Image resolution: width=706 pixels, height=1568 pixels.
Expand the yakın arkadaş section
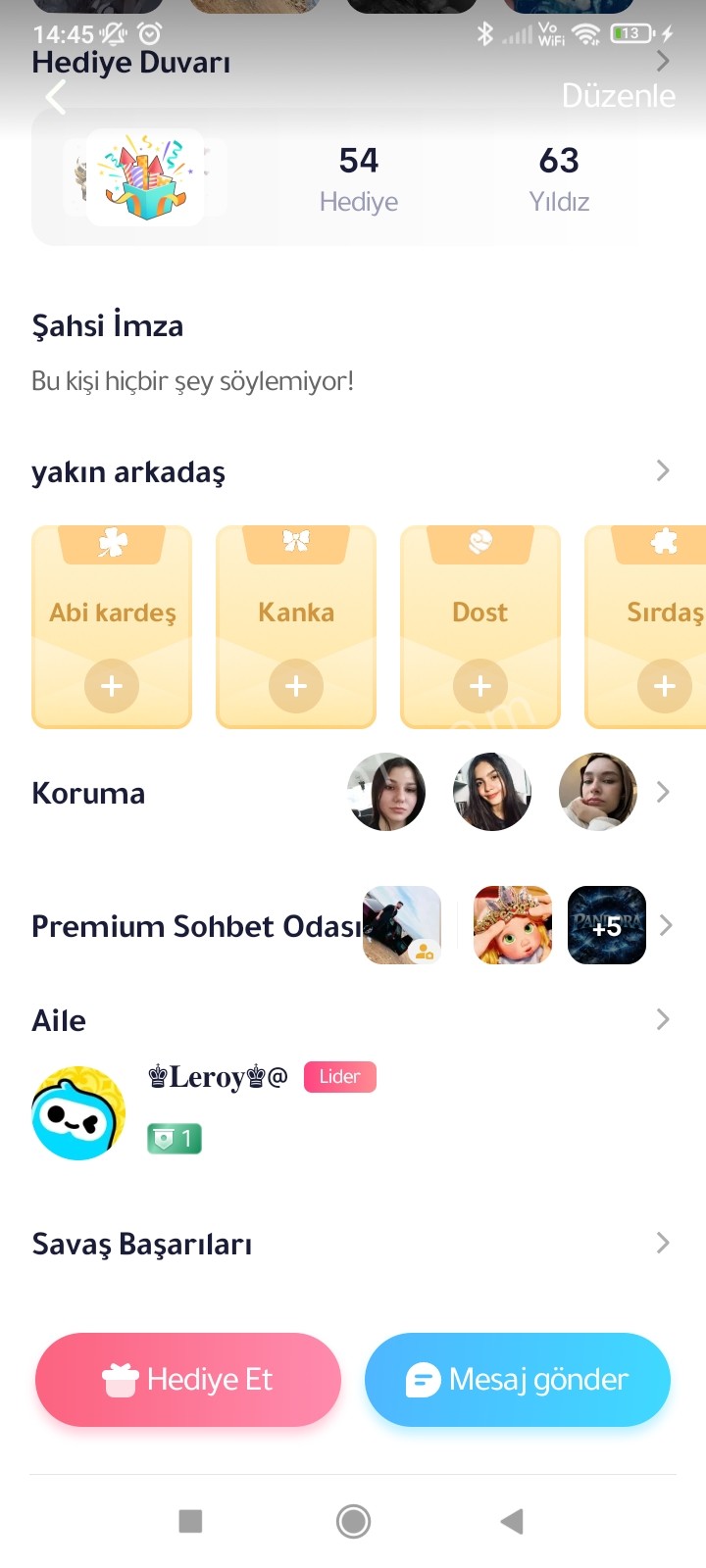coord(663,471)
